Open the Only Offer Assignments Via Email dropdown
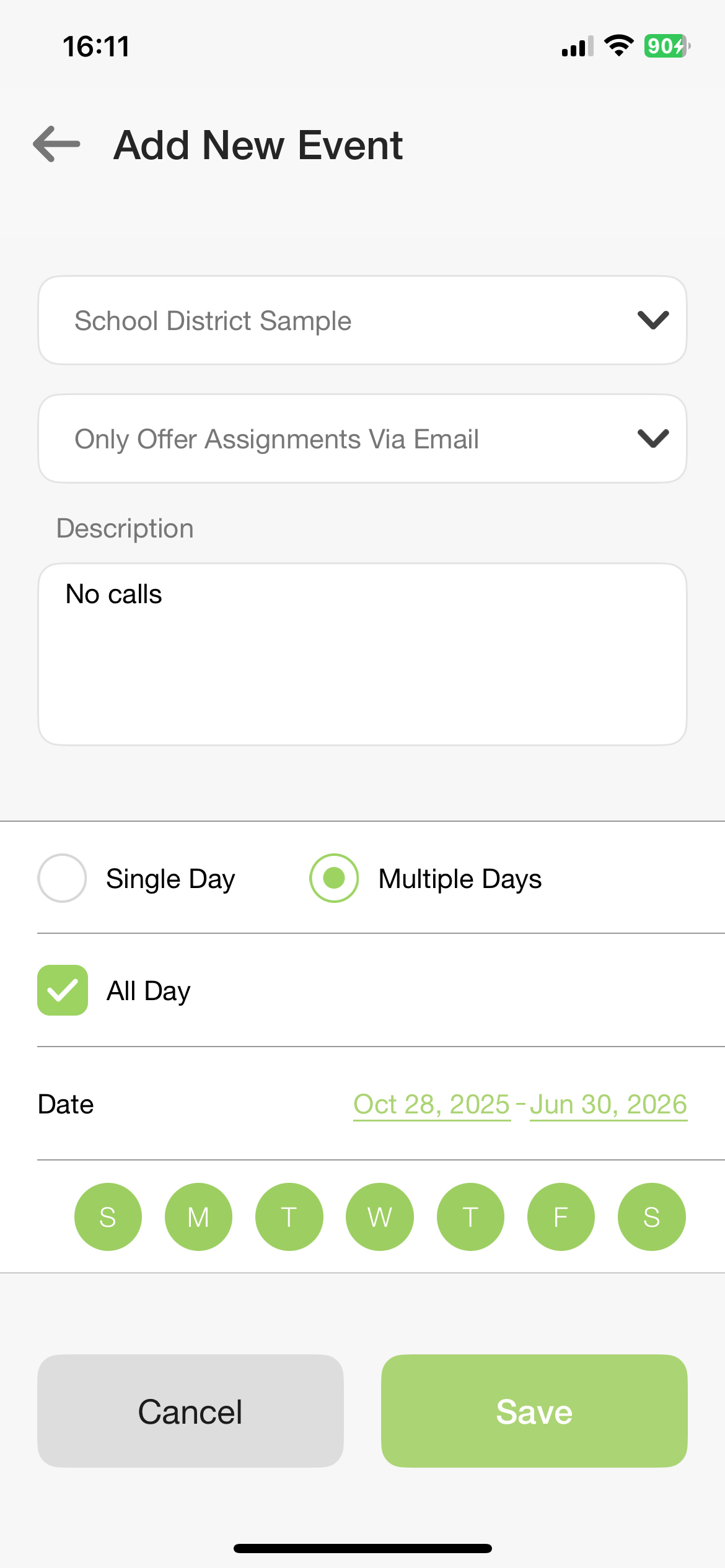 pyautogui.click(x=362, y=438)
